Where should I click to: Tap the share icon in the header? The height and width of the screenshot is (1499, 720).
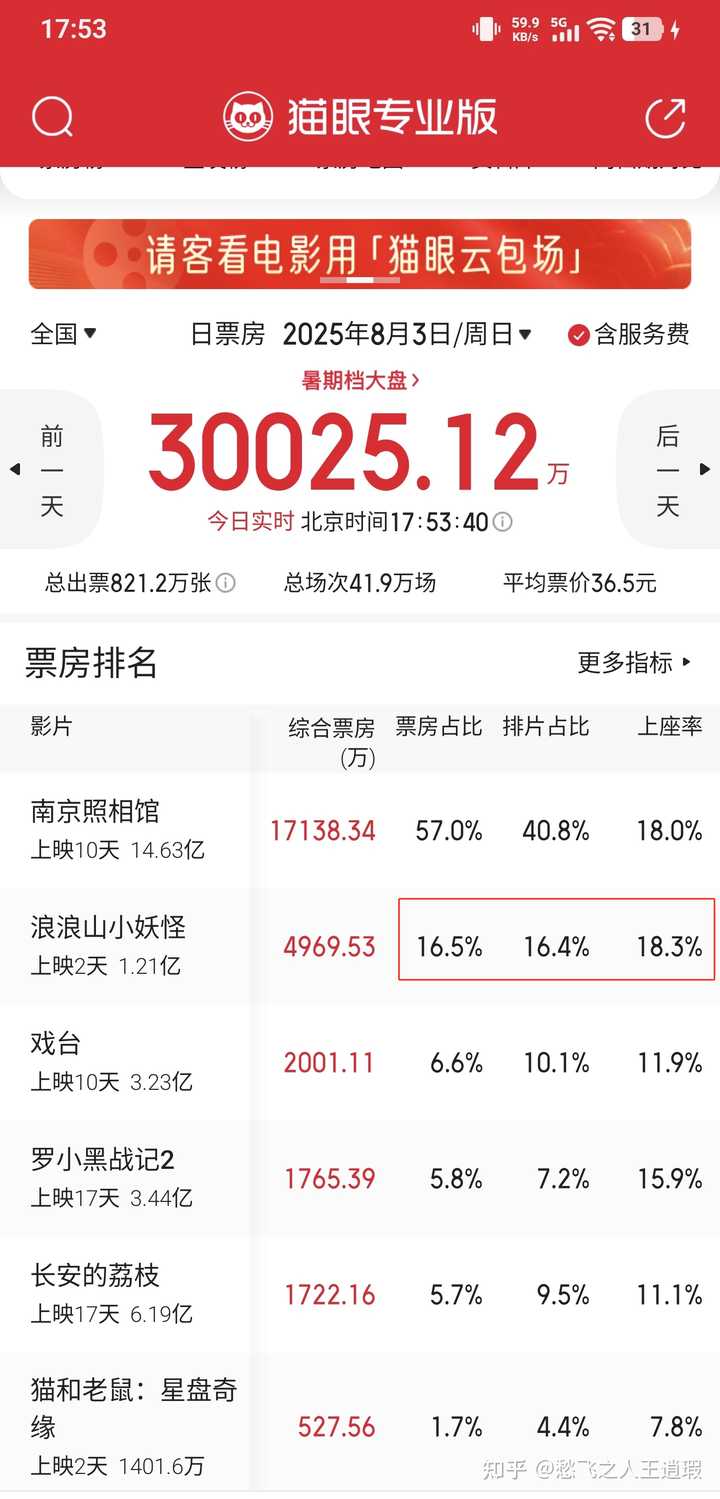point(665,118)
